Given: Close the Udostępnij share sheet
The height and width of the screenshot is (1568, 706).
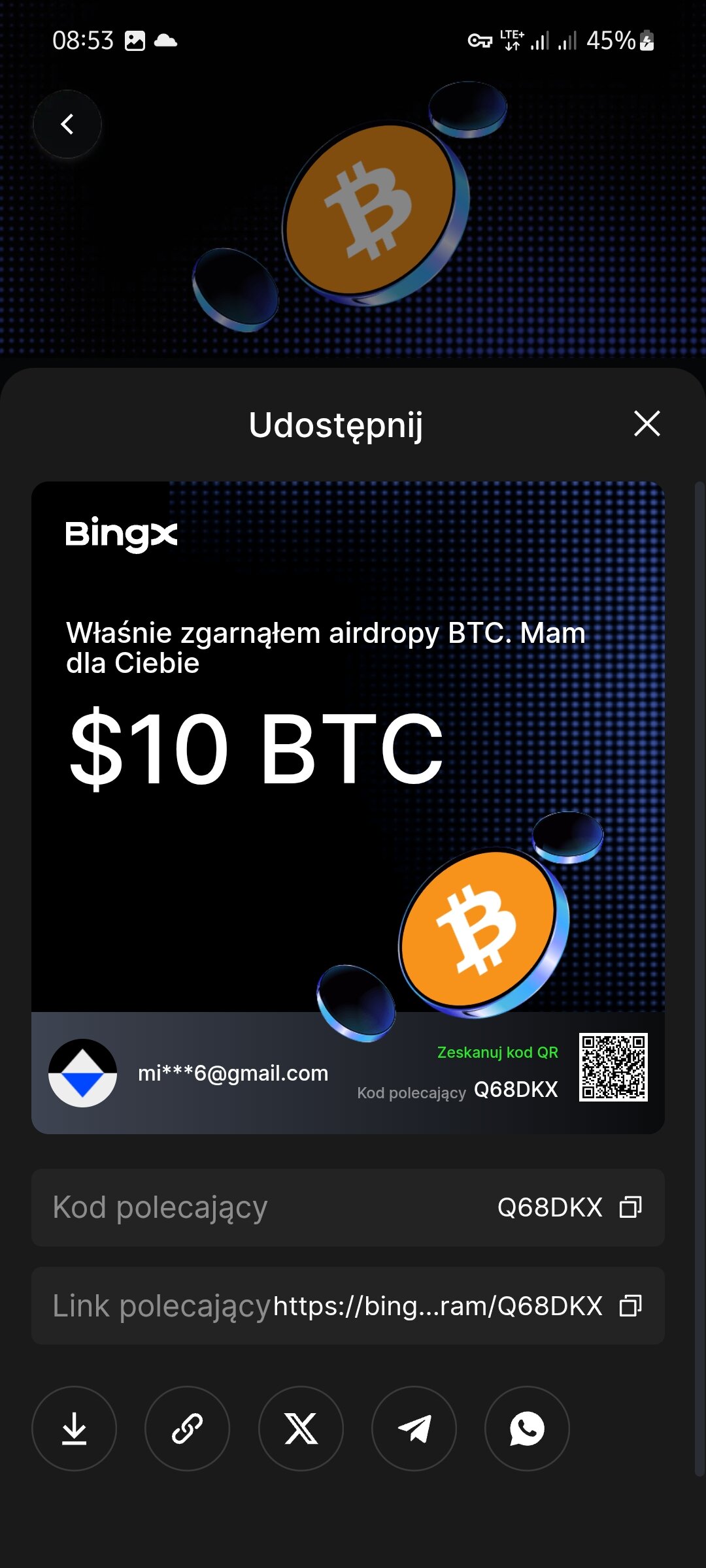Looking at the screenshot, I should coord(647,423).
